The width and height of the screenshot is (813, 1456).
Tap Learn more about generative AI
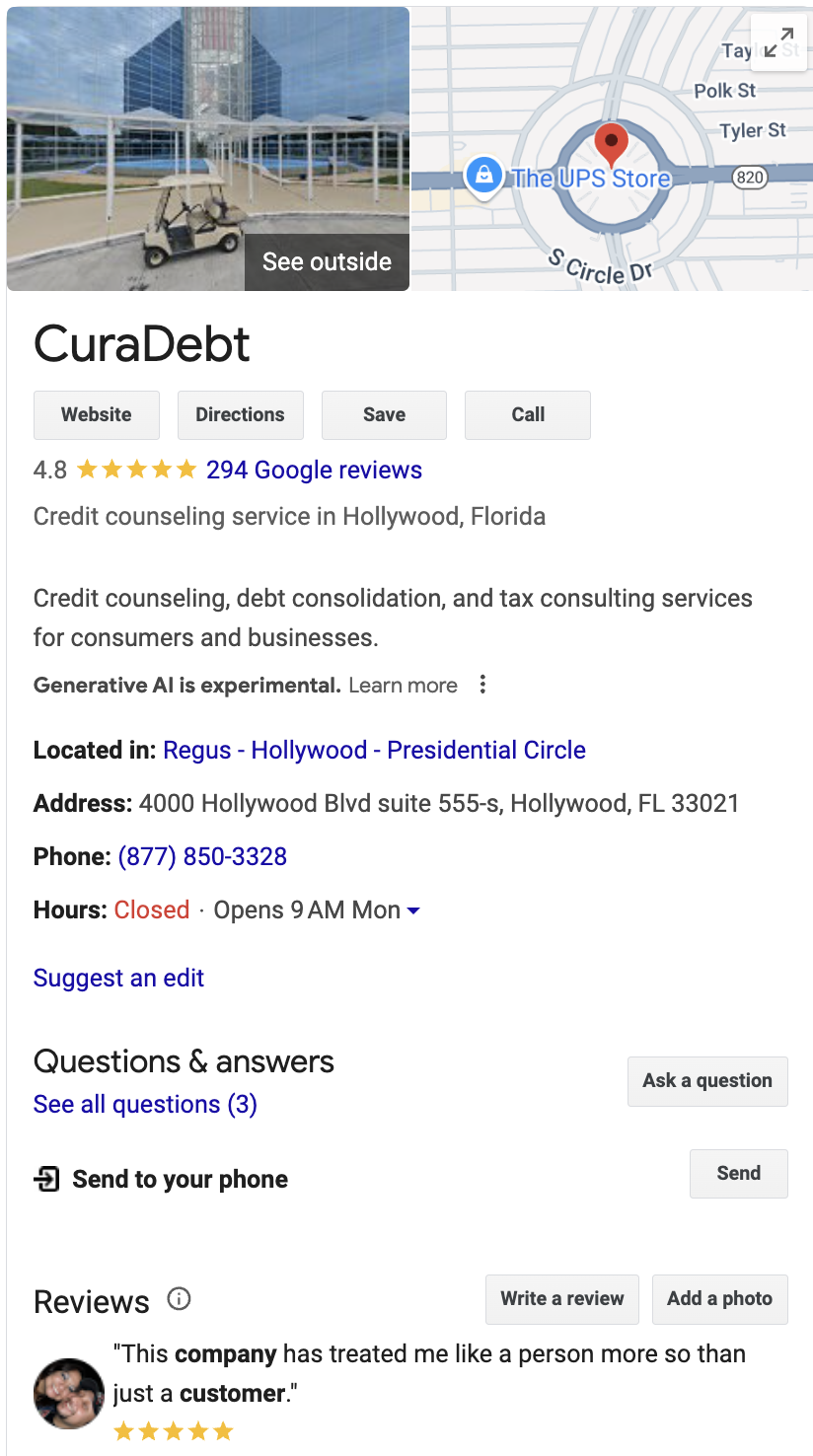(403, 686)
